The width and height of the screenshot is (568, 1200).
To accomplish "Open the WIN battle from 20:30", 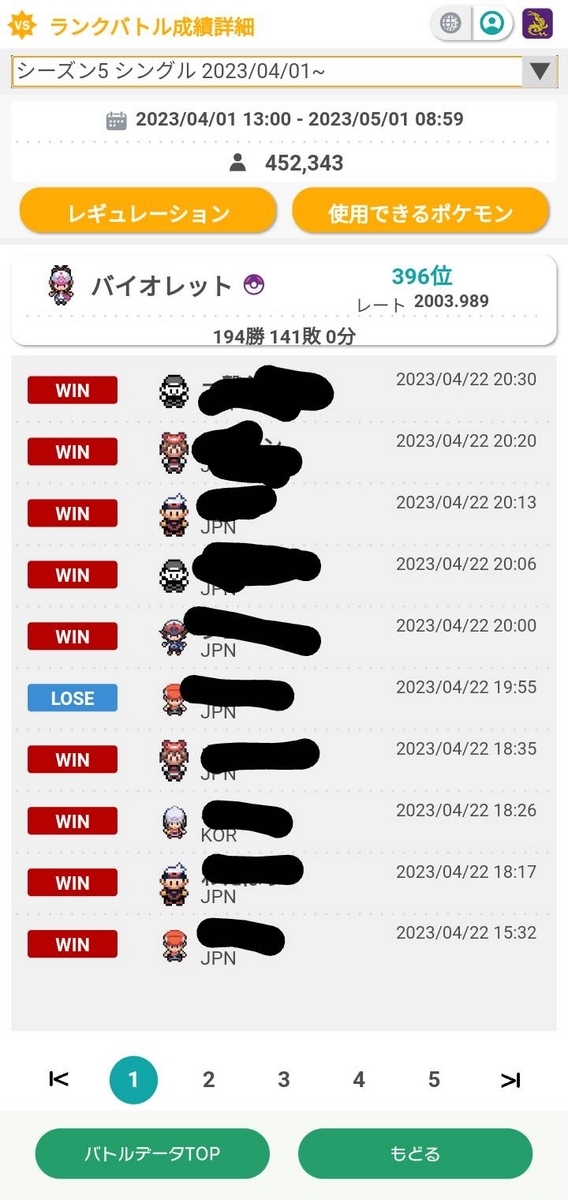I will point(283,390).
